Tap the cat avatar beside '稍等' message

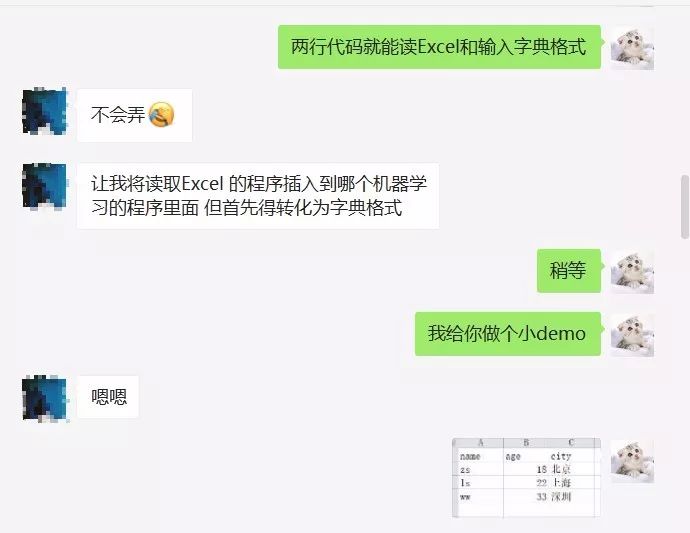[632, 271]
